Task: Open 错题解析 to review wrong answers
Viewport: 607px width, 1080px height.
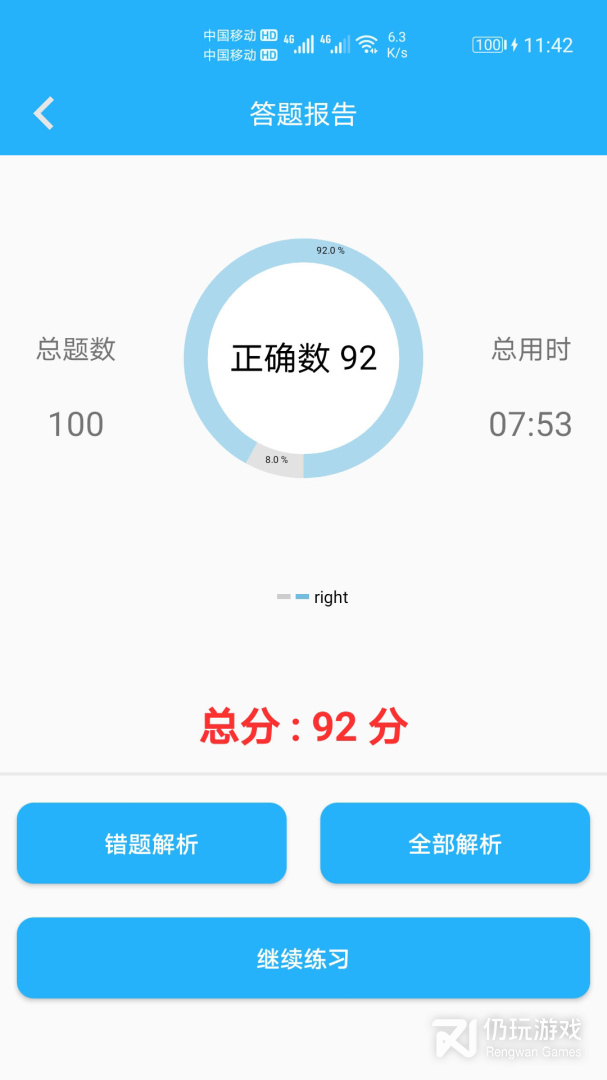Action: [x=152, y=844]
